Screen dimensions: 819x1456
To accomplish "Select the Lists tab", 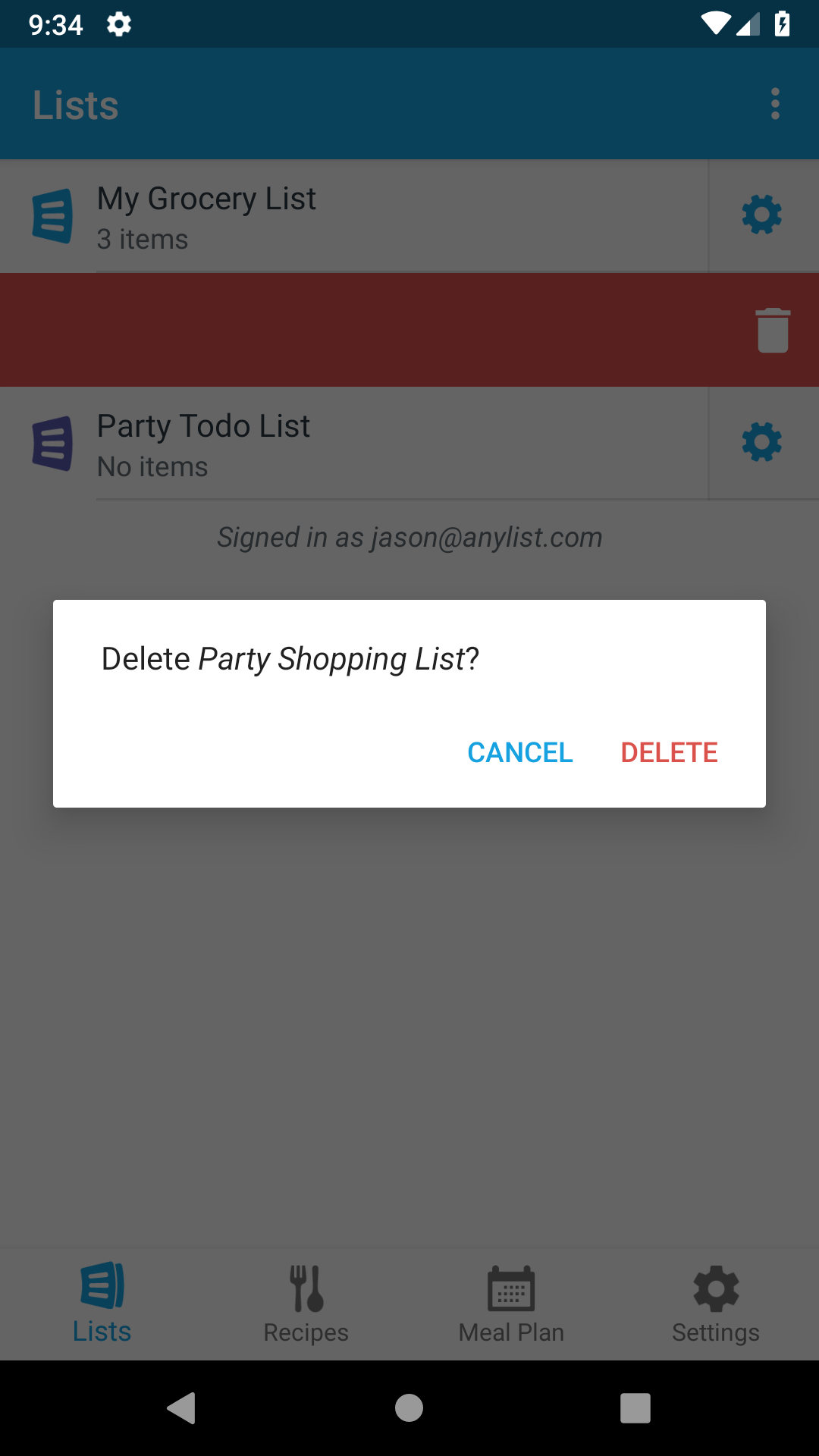I will pos(102,1304).
